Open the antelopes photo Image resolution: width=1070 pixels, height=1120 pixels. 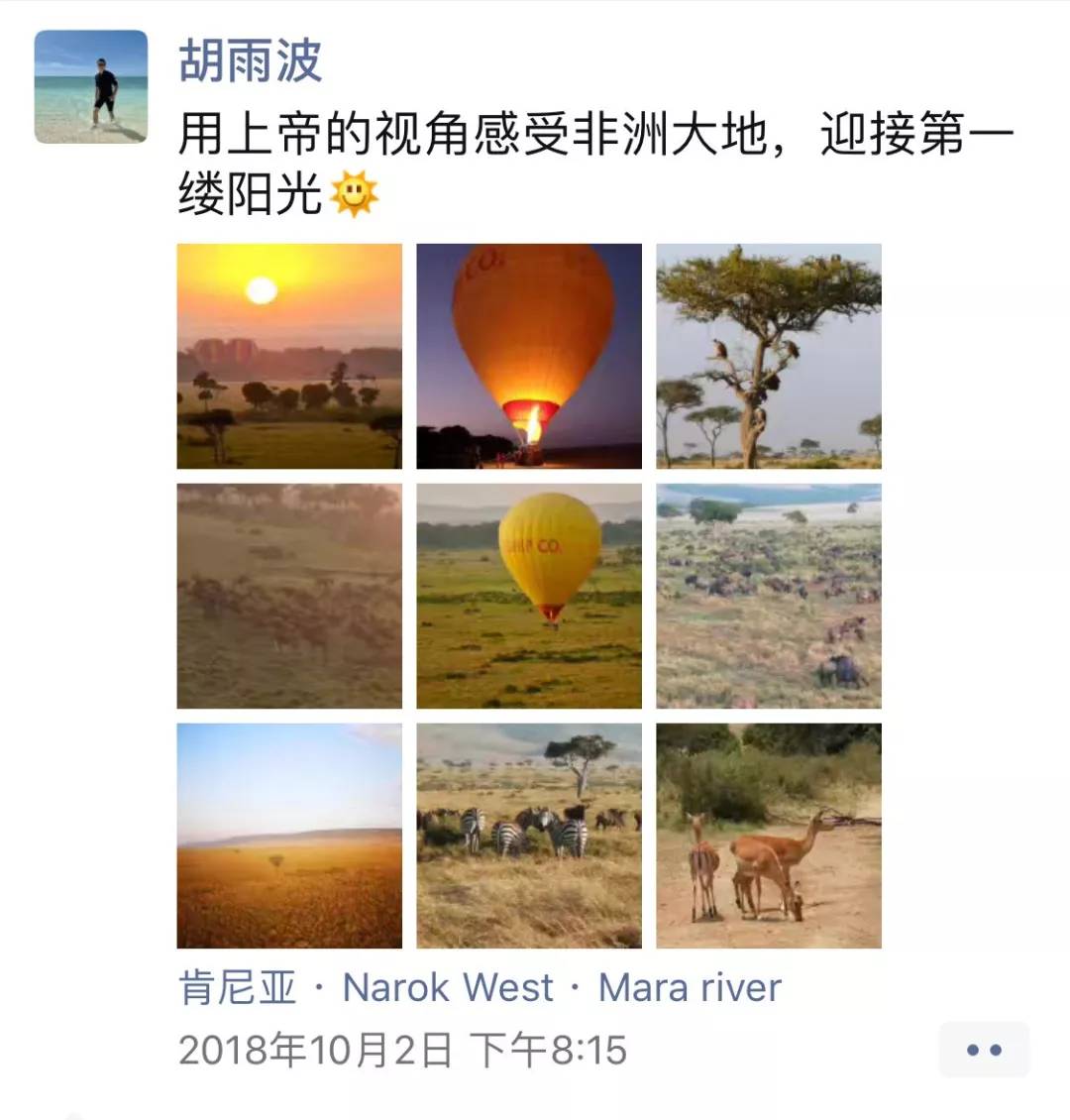(769, 836)
